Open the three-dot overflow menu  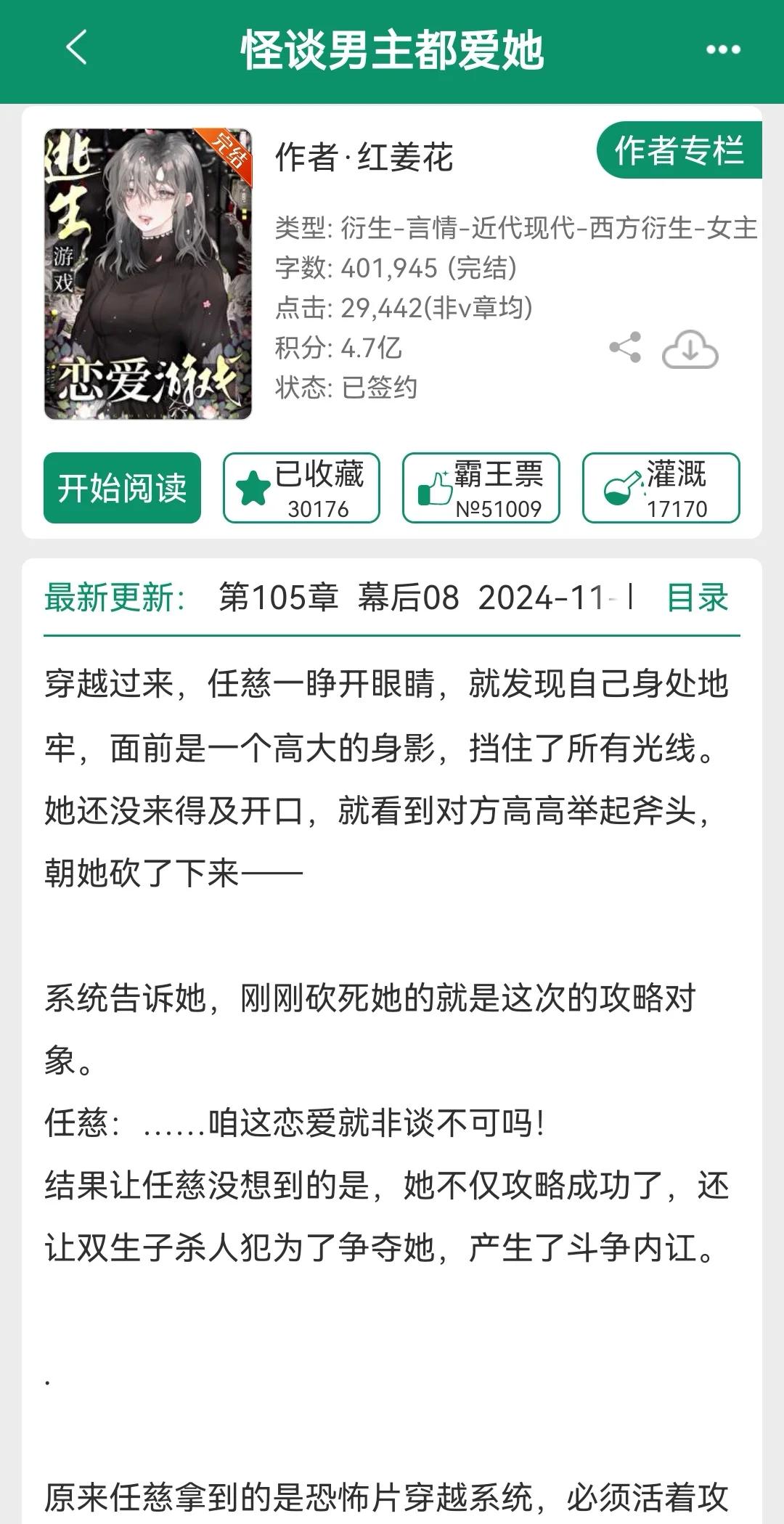click(723, 49)
